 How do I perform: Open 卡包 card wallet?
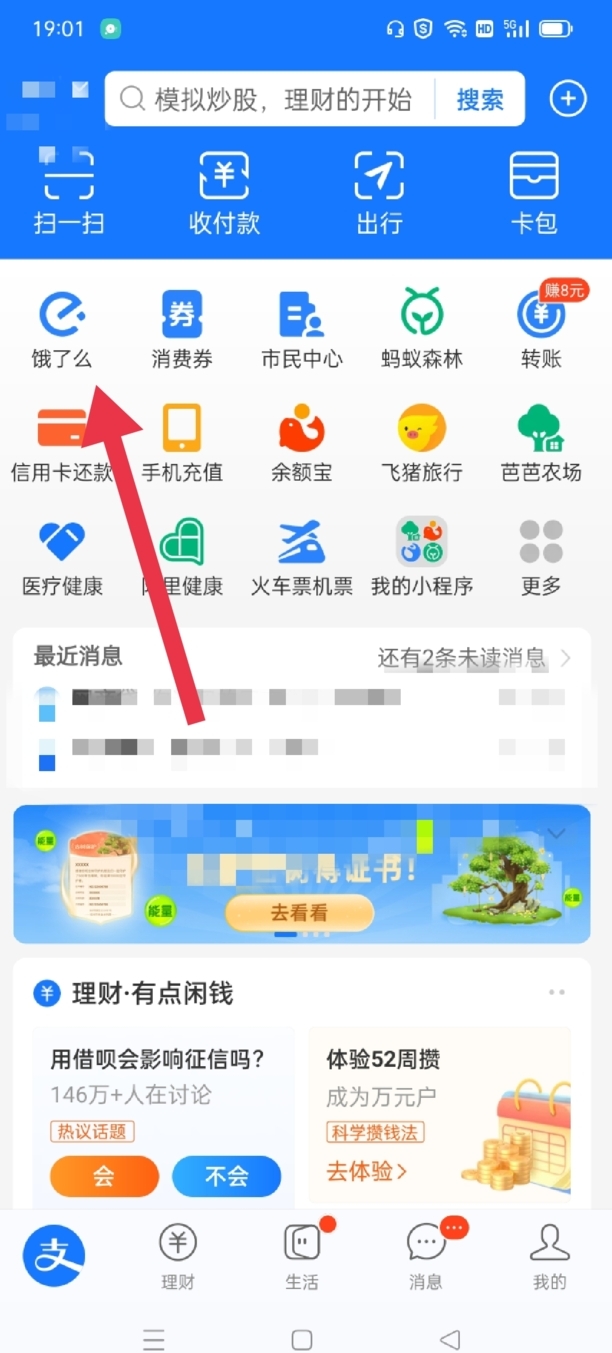(x=534, y=192)
